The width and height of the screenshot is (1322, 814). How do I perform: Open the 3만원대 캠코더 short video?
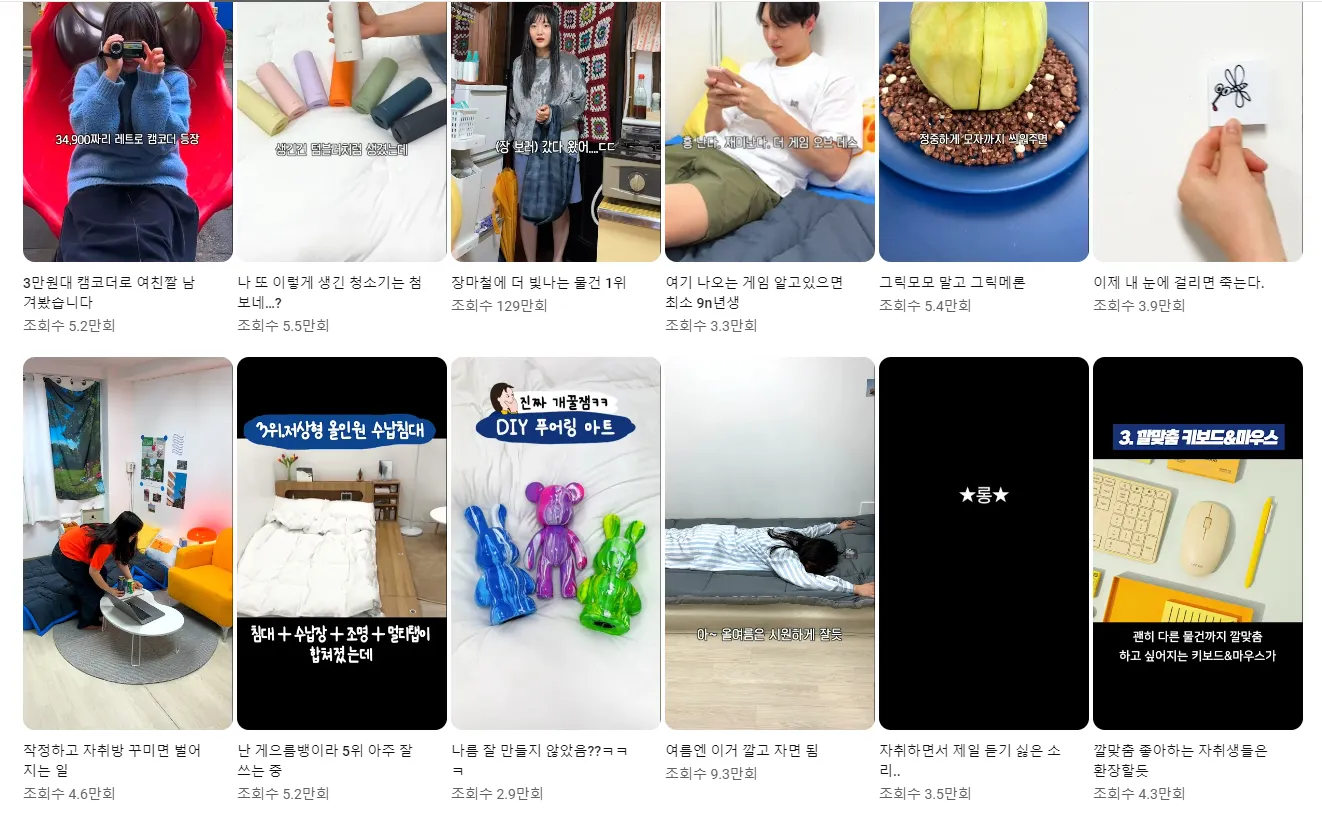(x=127, y=132)
